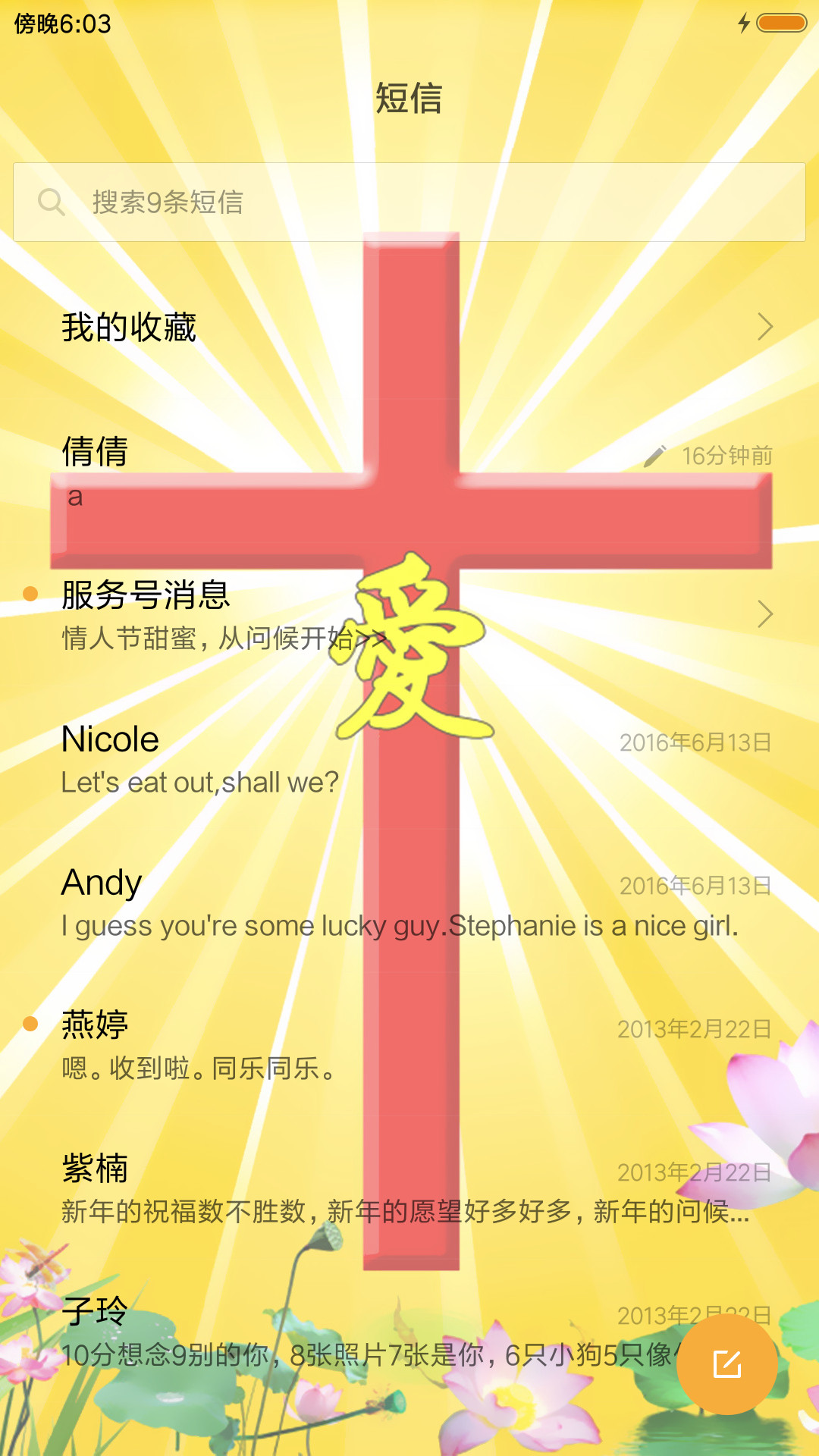Open 我的收藏 favorites row
The width and height of the screenshot is (819, 1456).
point(409,327)
